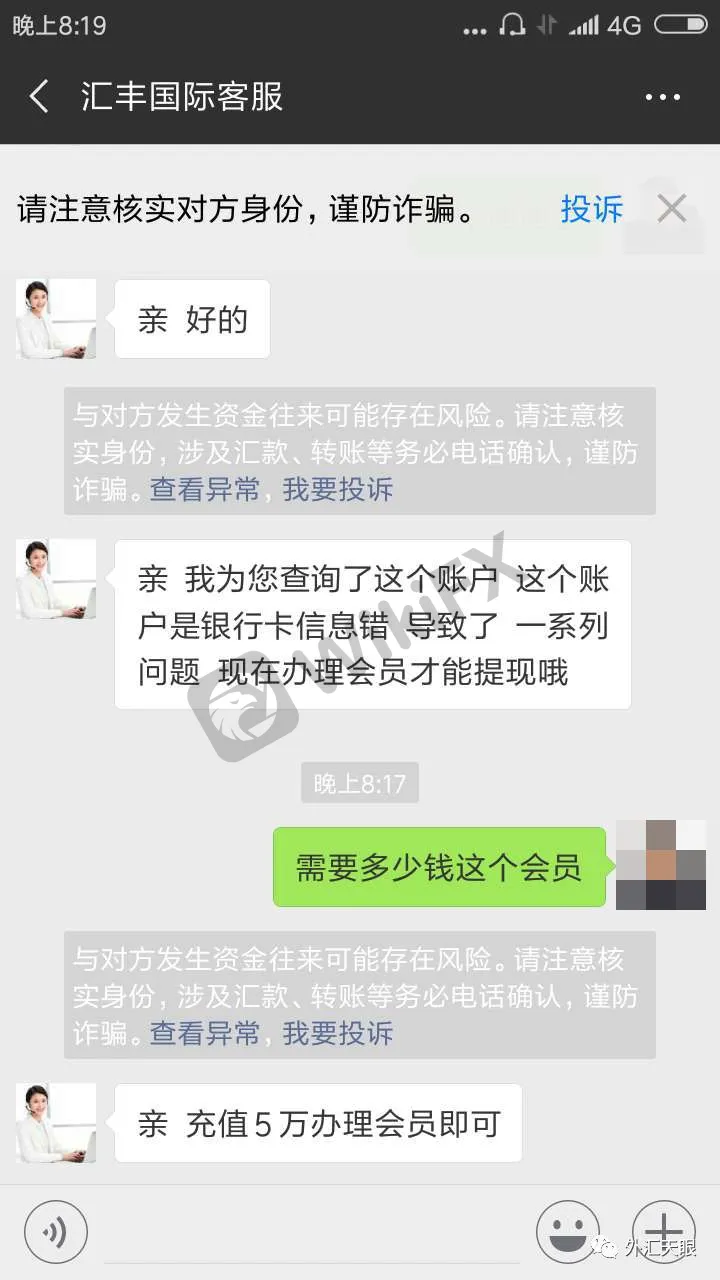
Task: Tap 我要投诉 below the 需要多少钱这个会员 message
Action: click(x=338, y=1033)
